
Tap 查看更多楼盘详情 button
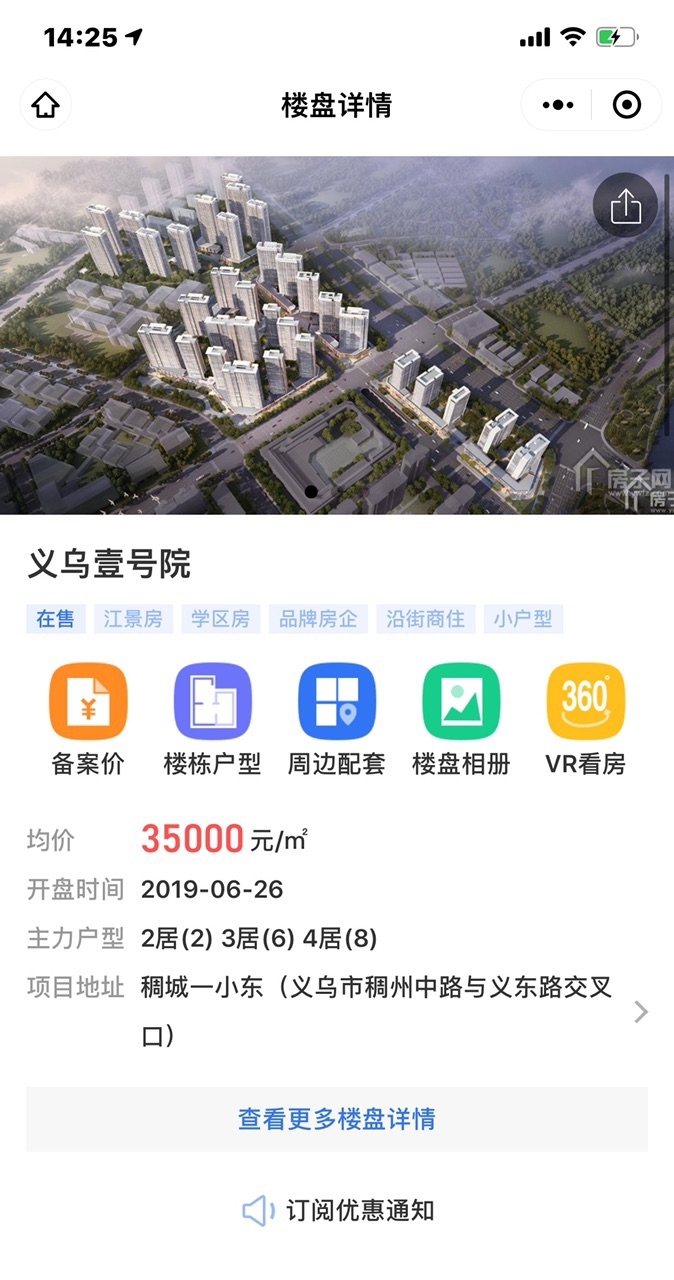click(337, 1119)
